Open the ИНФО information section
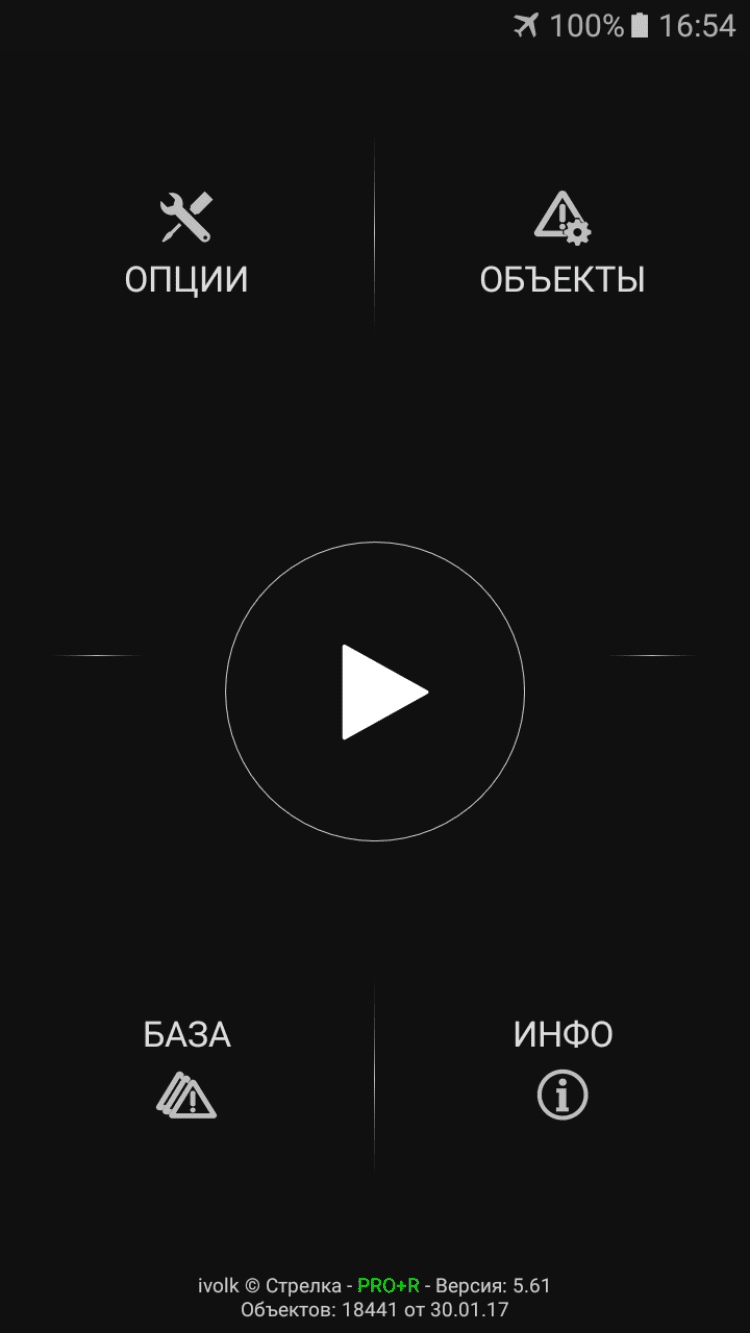The height and width of the screenshot is (1333, 750). (x=562, y=1070)
